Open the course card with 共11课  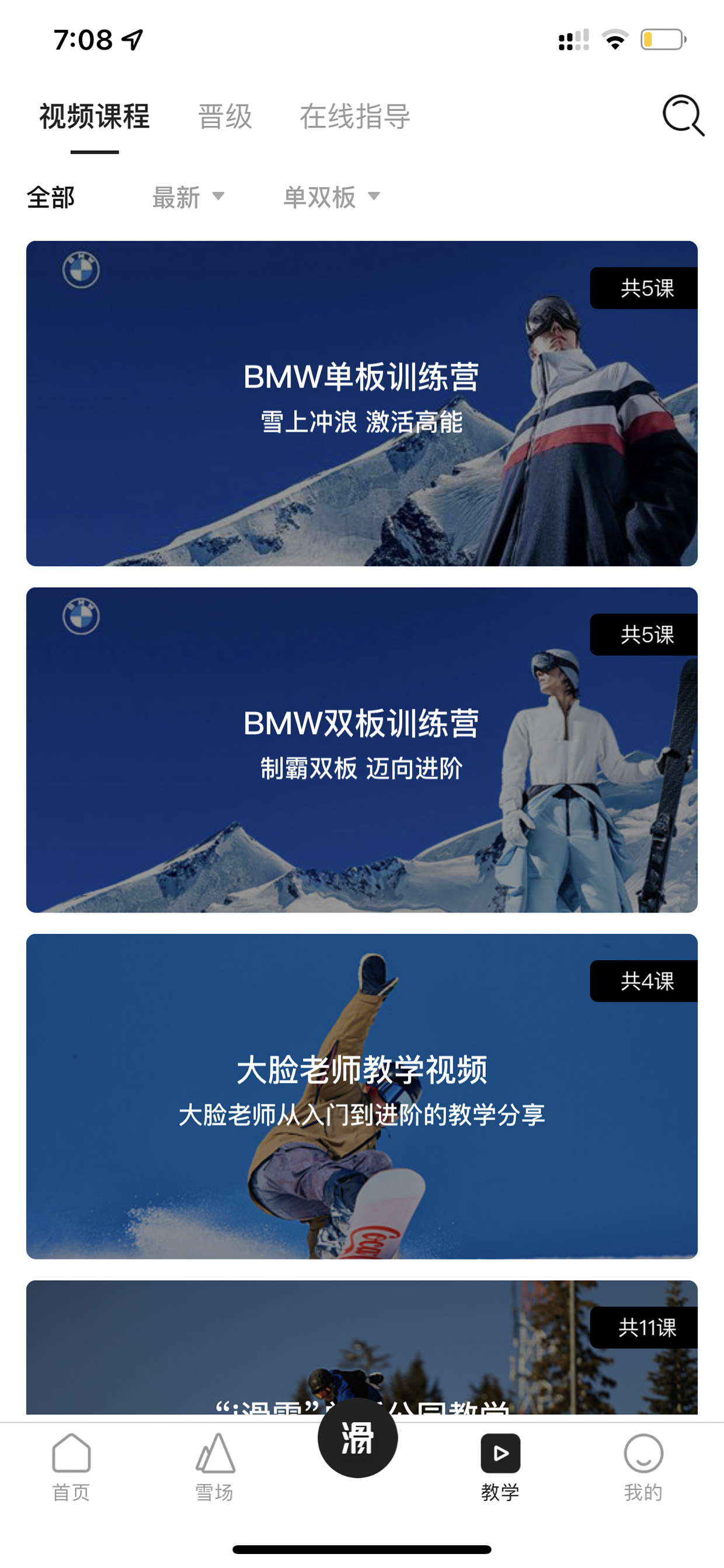[362, 1347]
